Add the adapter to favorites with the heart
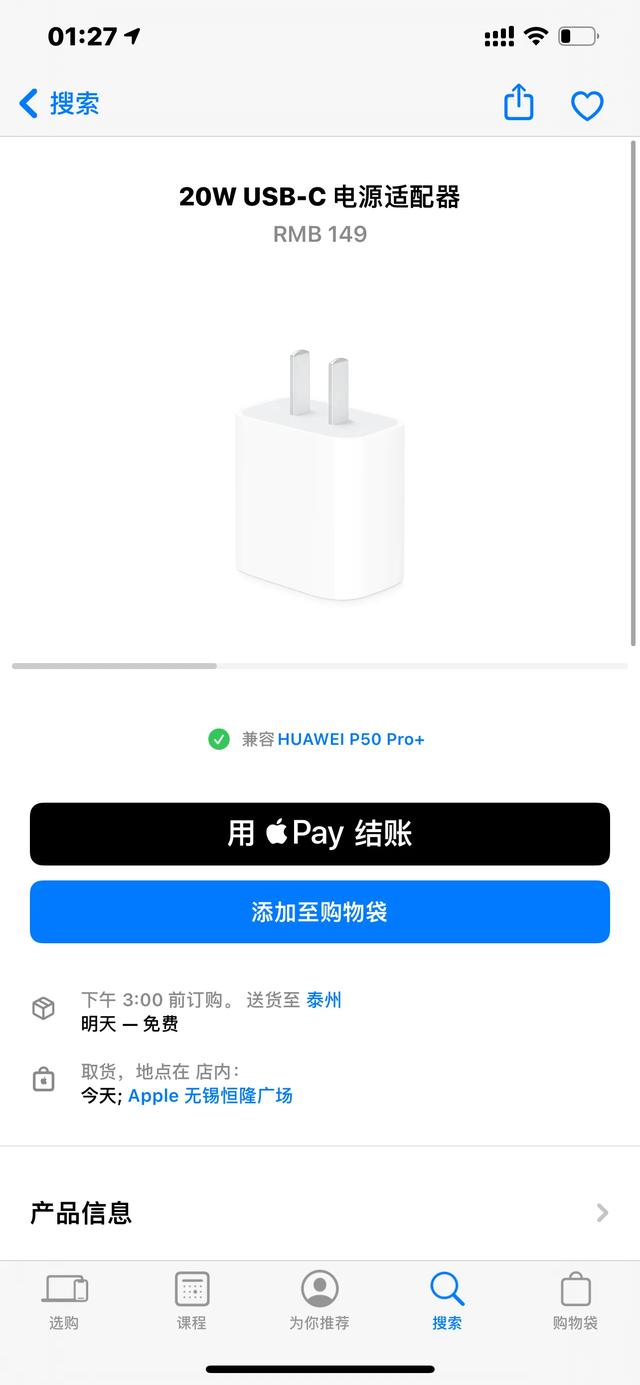The width and height of the screenshot is (640, 1385). coord(587,105)
